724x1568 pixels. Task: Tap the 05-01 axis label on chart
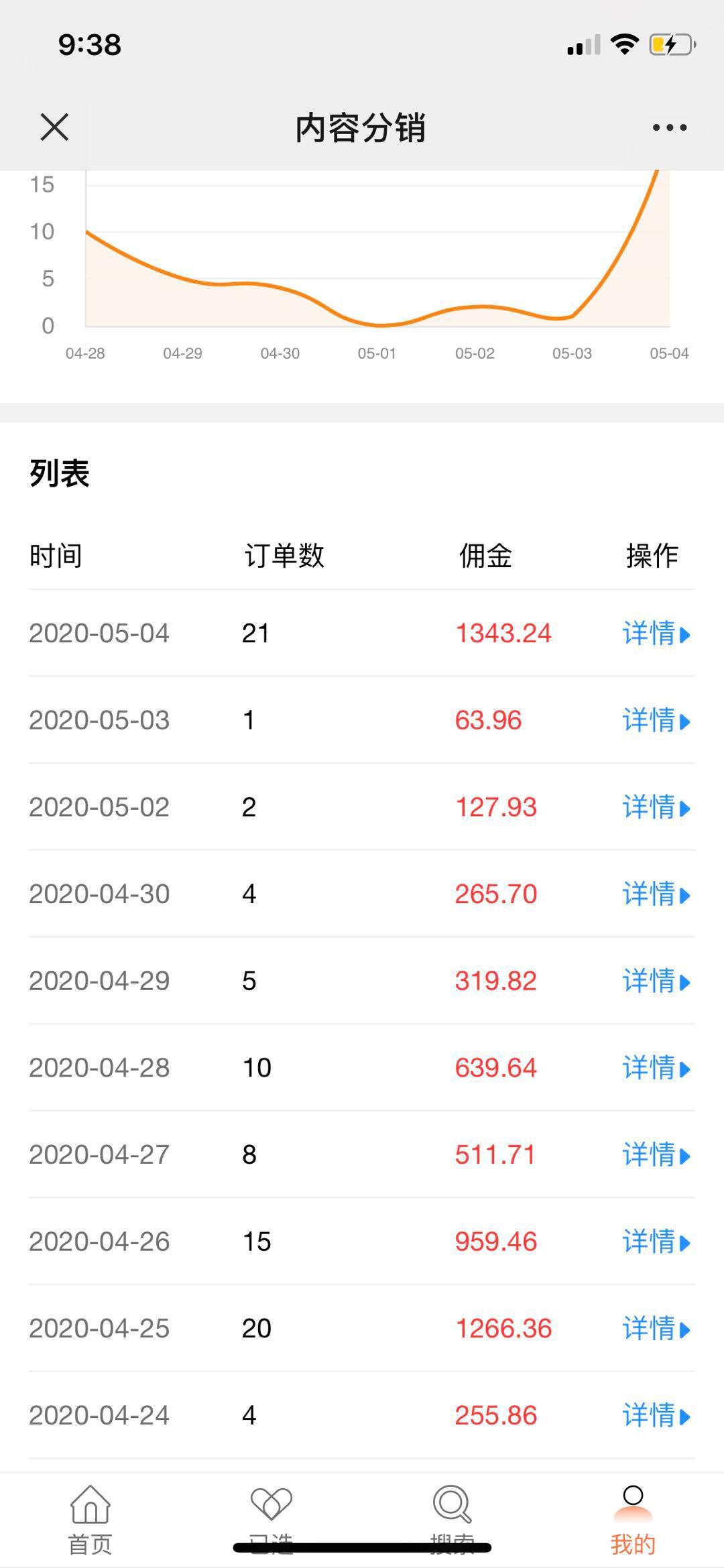(x=376, y=353)
